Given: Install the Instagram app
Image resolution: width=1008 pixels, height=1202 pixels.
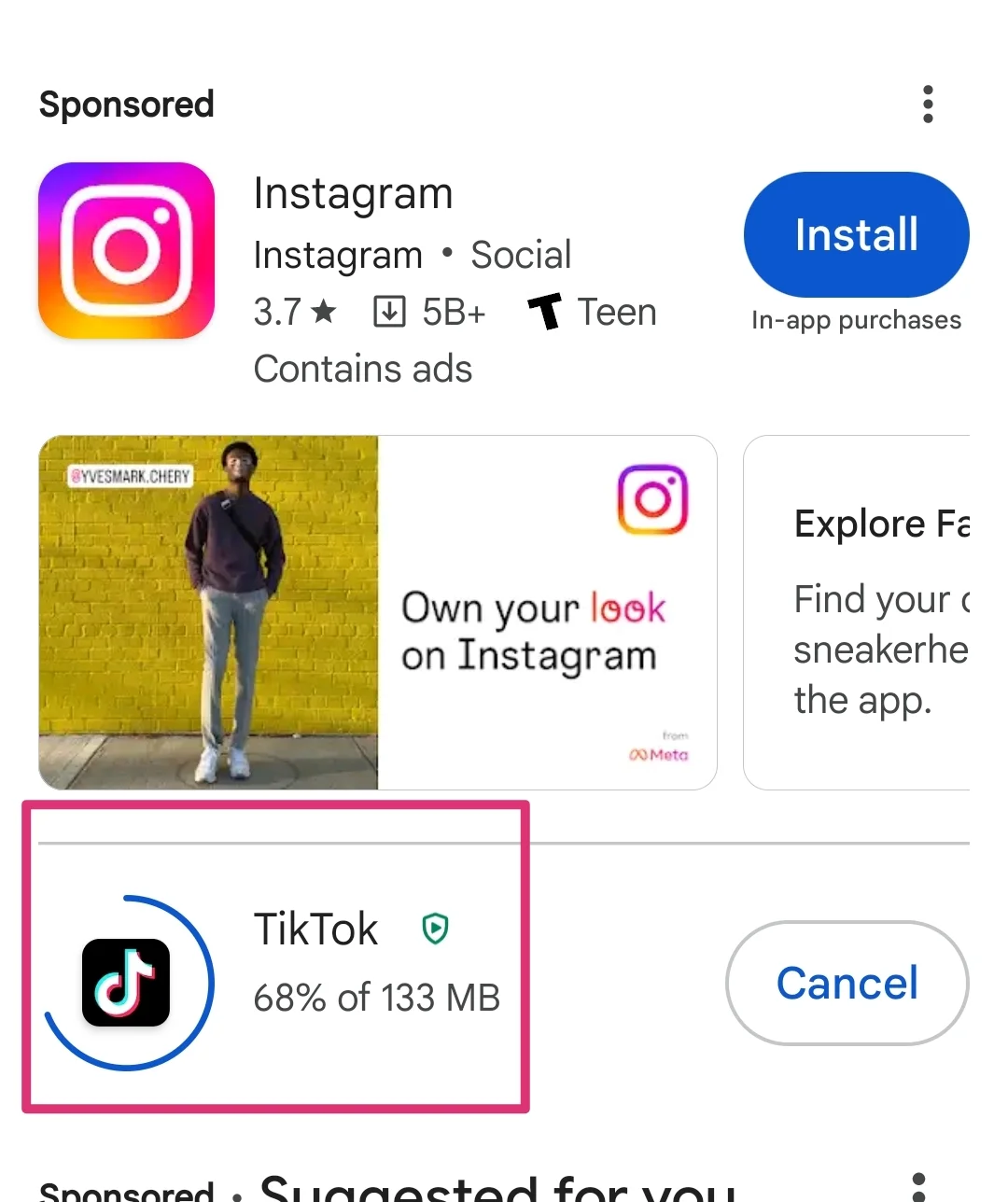Looking at the screenshot, I should pyautogui.click(x=856, y=234).
